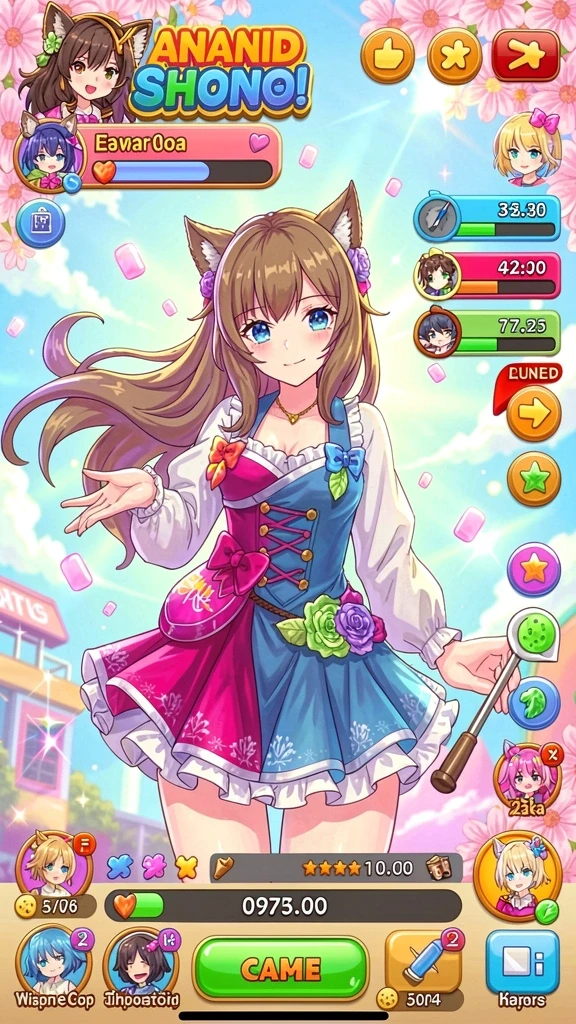576x1024 pixels.
Task: Tap the green CAME button
Action: [x=280, y=968]
